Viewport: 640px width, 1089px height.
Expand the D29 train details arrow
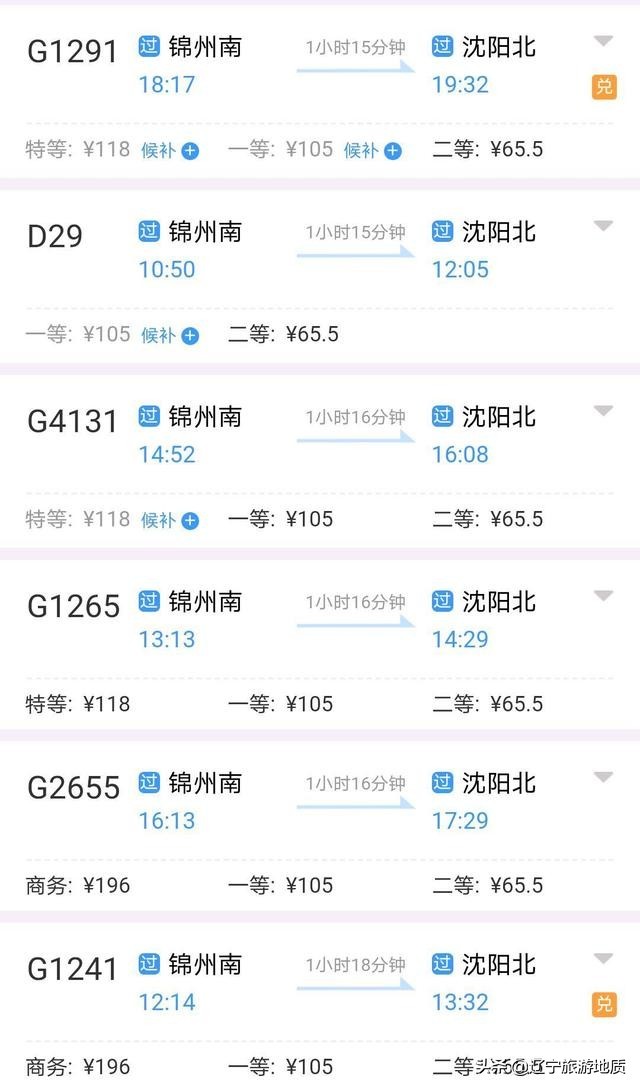(x=603, y=226)
